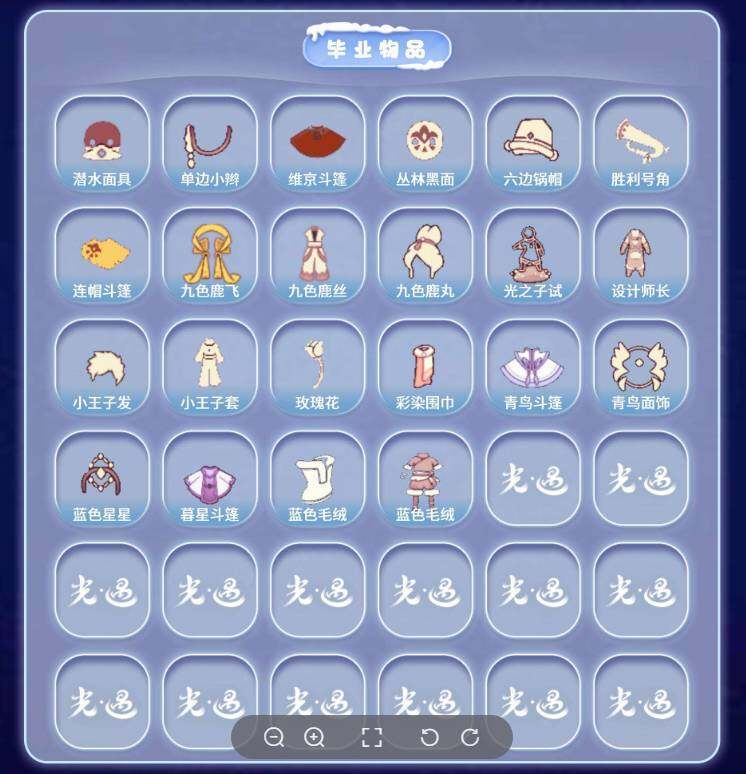Zoom out of the image

click(274, 737)
